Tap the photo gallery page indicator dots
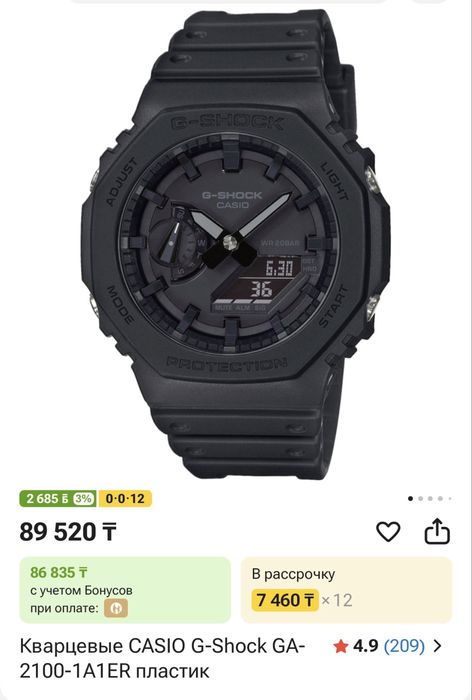The image size is (472, 700). [x=430, y=499]
